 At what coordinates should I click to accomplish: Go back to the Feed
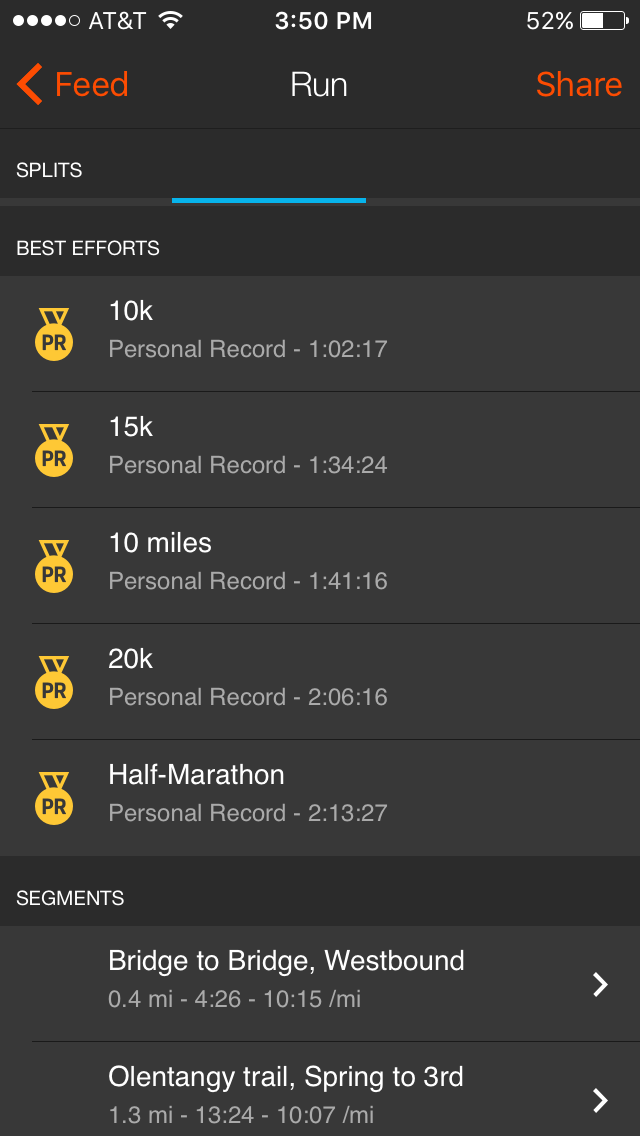(x=73, y=85)
